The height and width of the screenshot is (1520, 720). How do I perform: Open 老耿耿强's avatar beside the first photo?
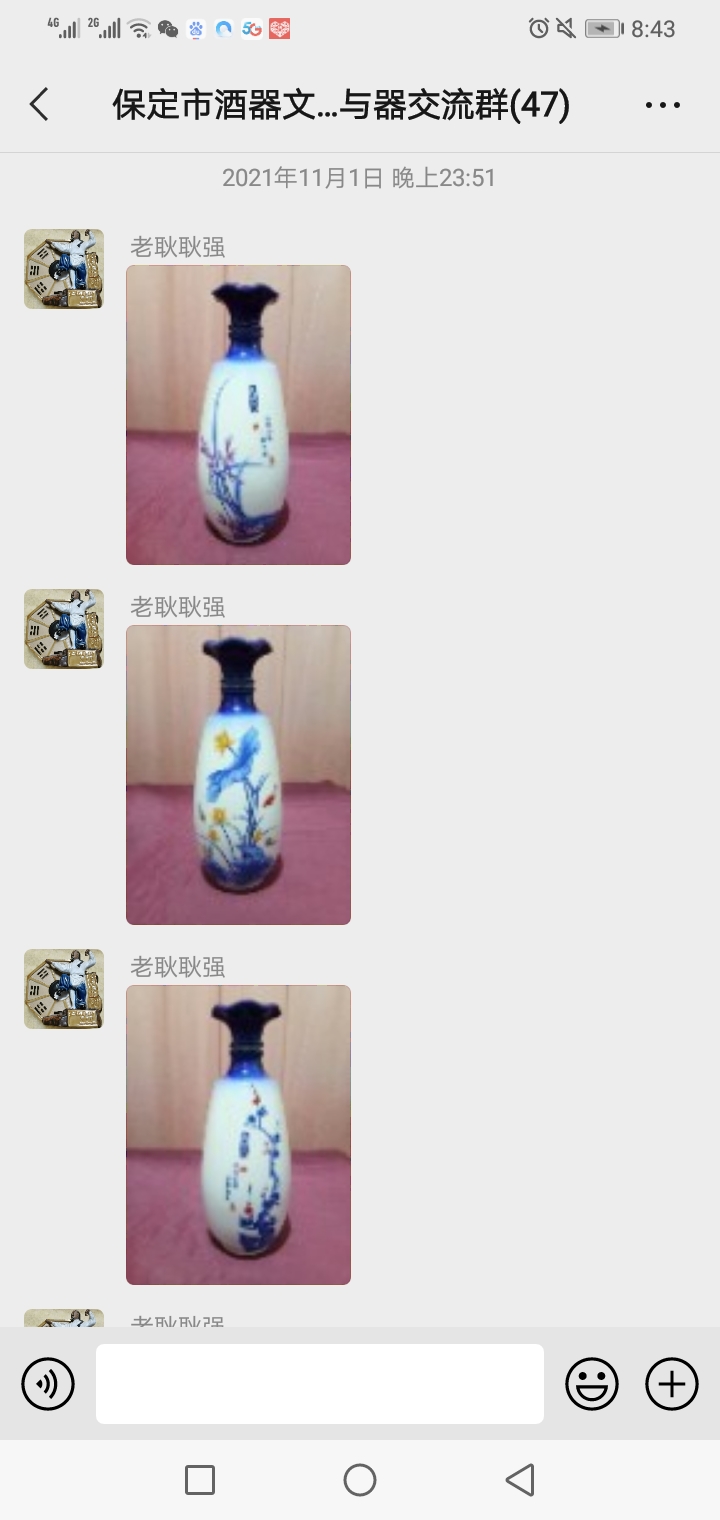64,269
